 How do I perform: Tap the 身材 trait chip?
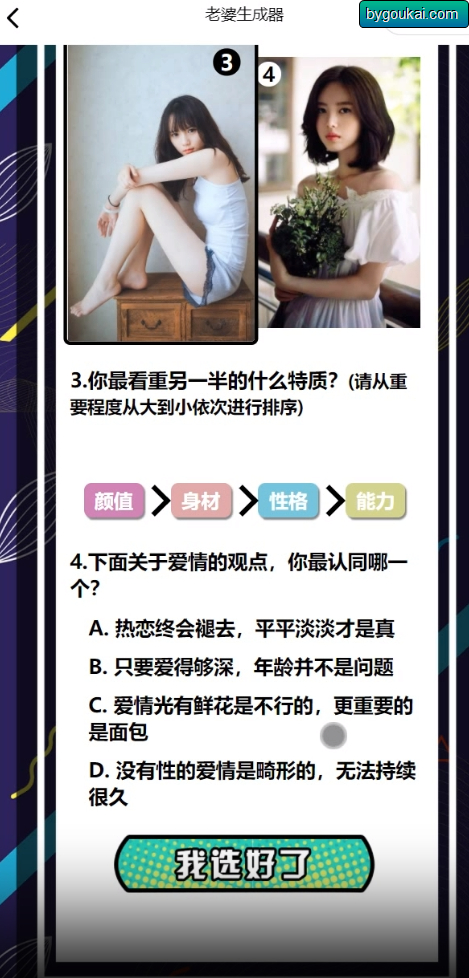(x=201, y=501)
